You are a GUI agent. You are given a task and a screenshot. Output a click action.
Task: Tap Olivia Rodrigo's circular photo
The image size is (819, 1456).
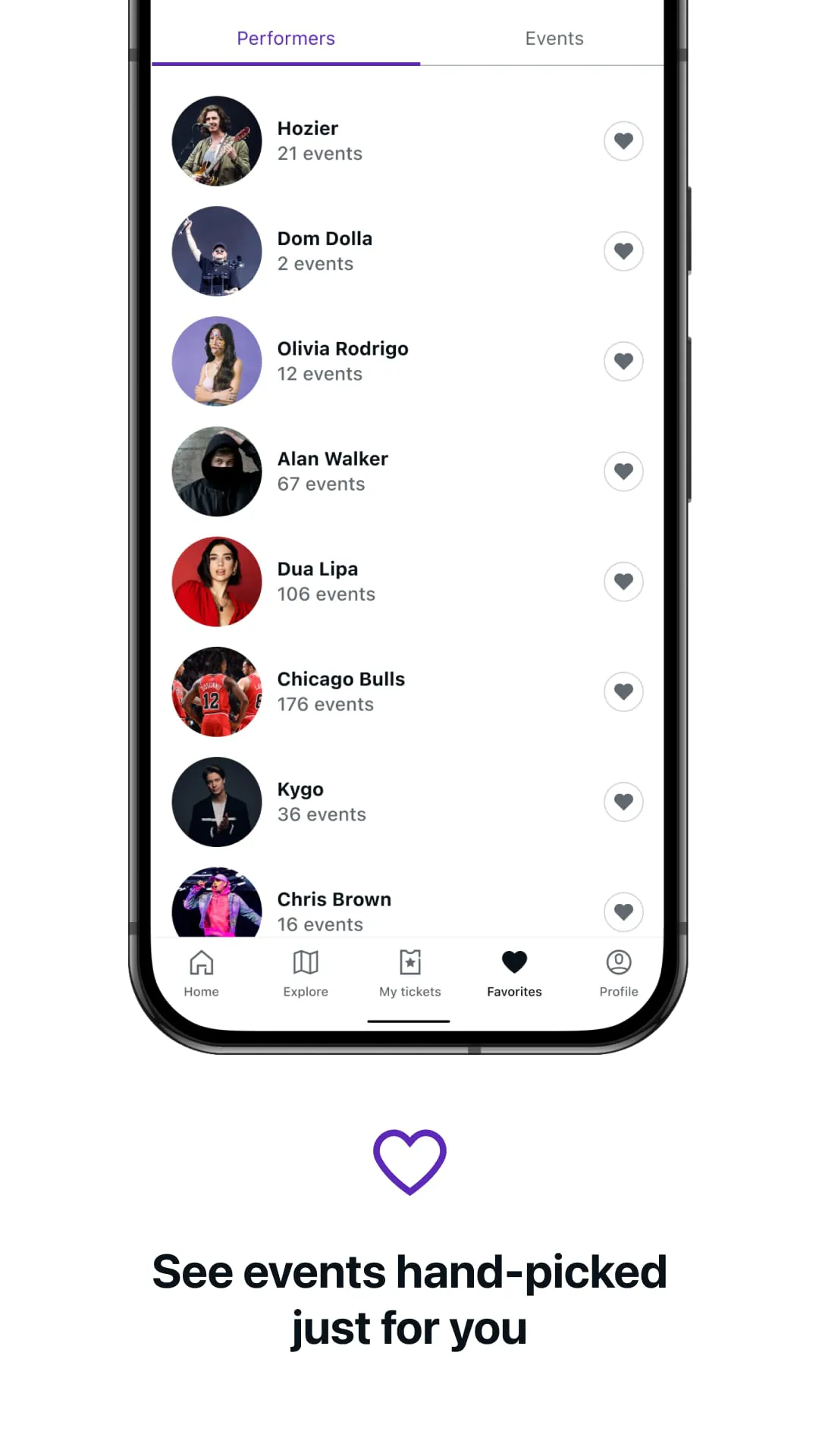coord(217,361)
